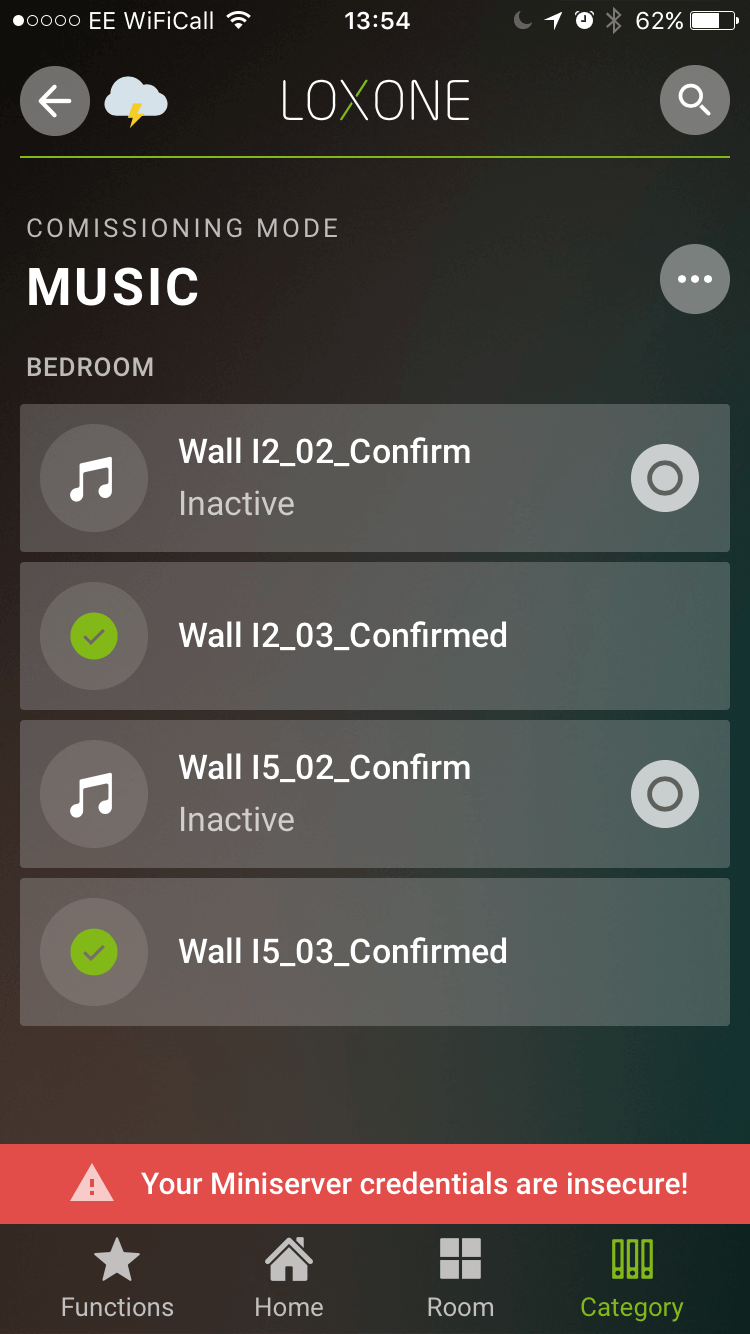This screenshot has height=1334, width=750.
Task: Open the weather cloud icon
Action: (x=136, y=101)
